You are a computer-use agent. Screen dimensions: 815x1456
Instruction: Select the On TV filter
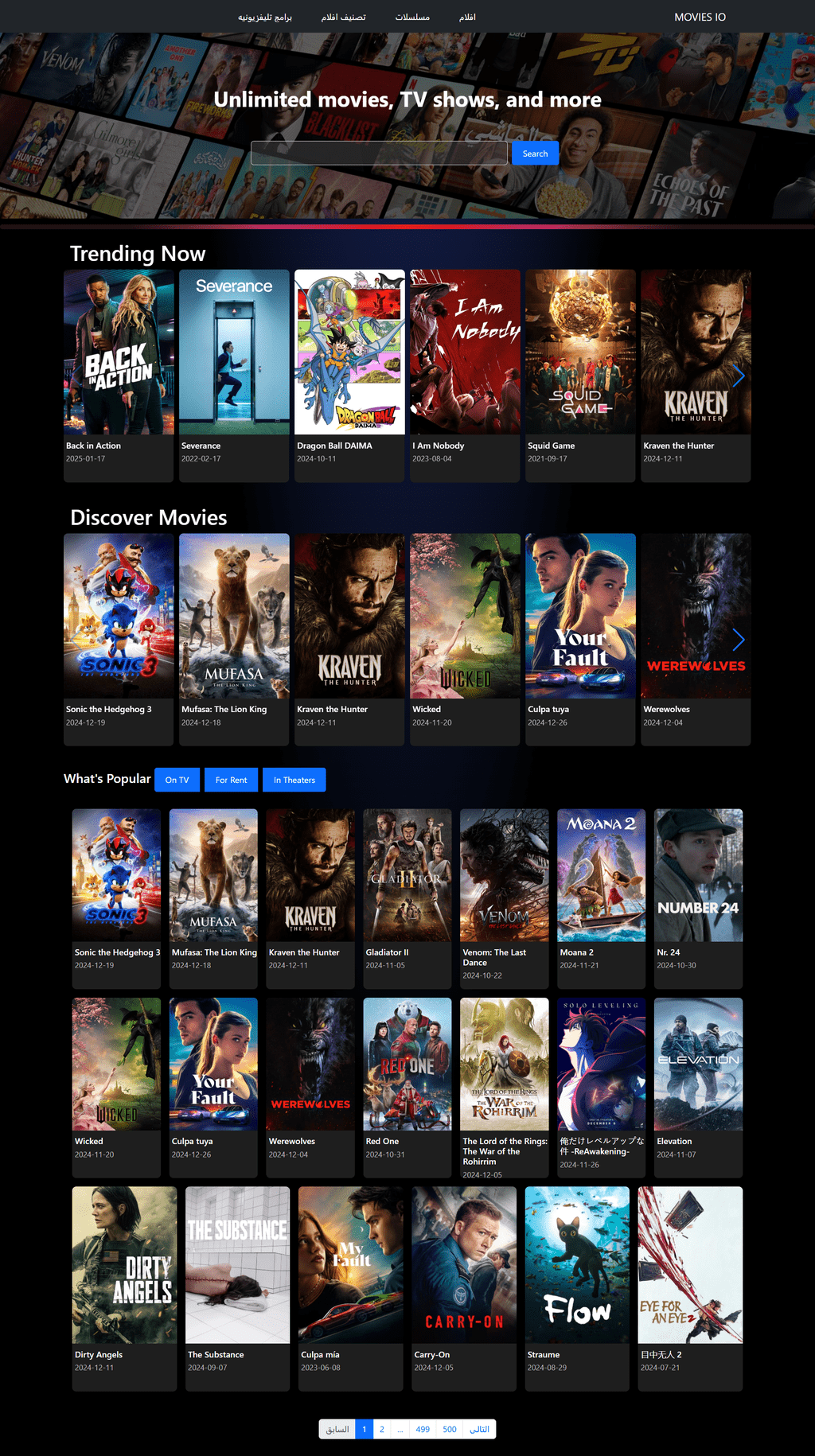click(x=177, y=780)
